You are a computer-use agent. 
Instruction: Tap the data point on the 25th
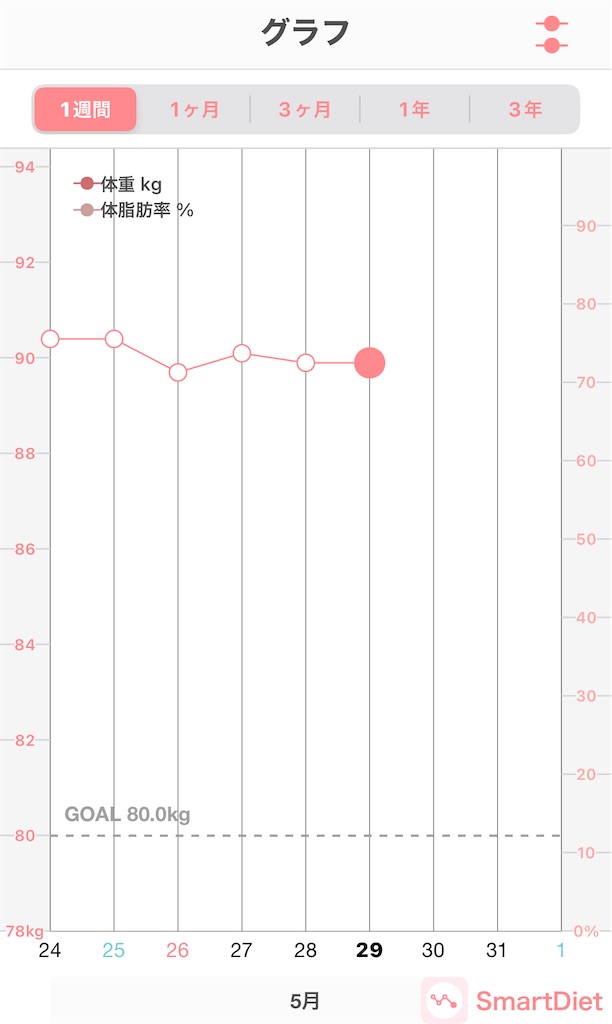coord(114,339)
